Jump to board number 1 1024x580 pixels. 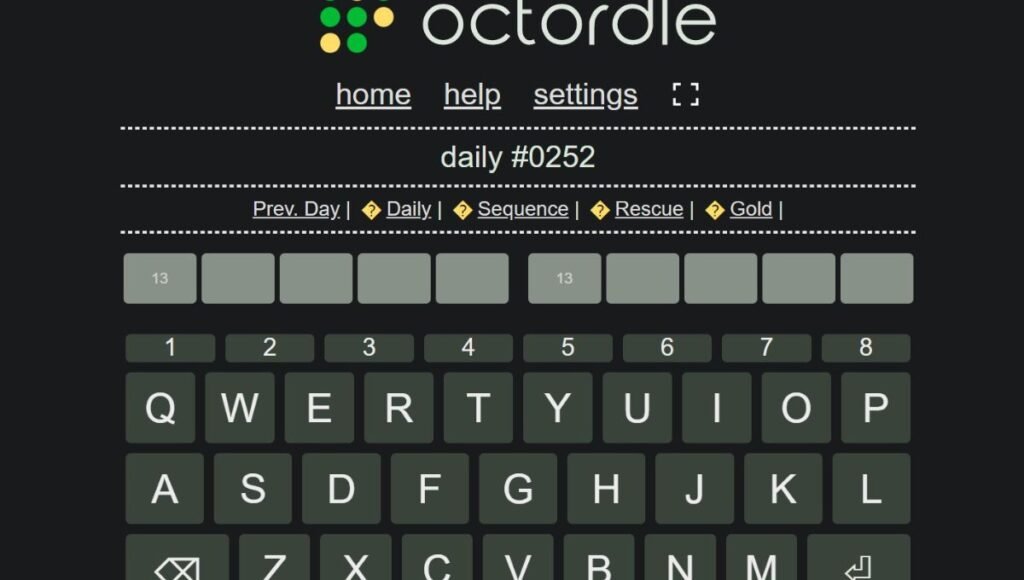(170, 348)
